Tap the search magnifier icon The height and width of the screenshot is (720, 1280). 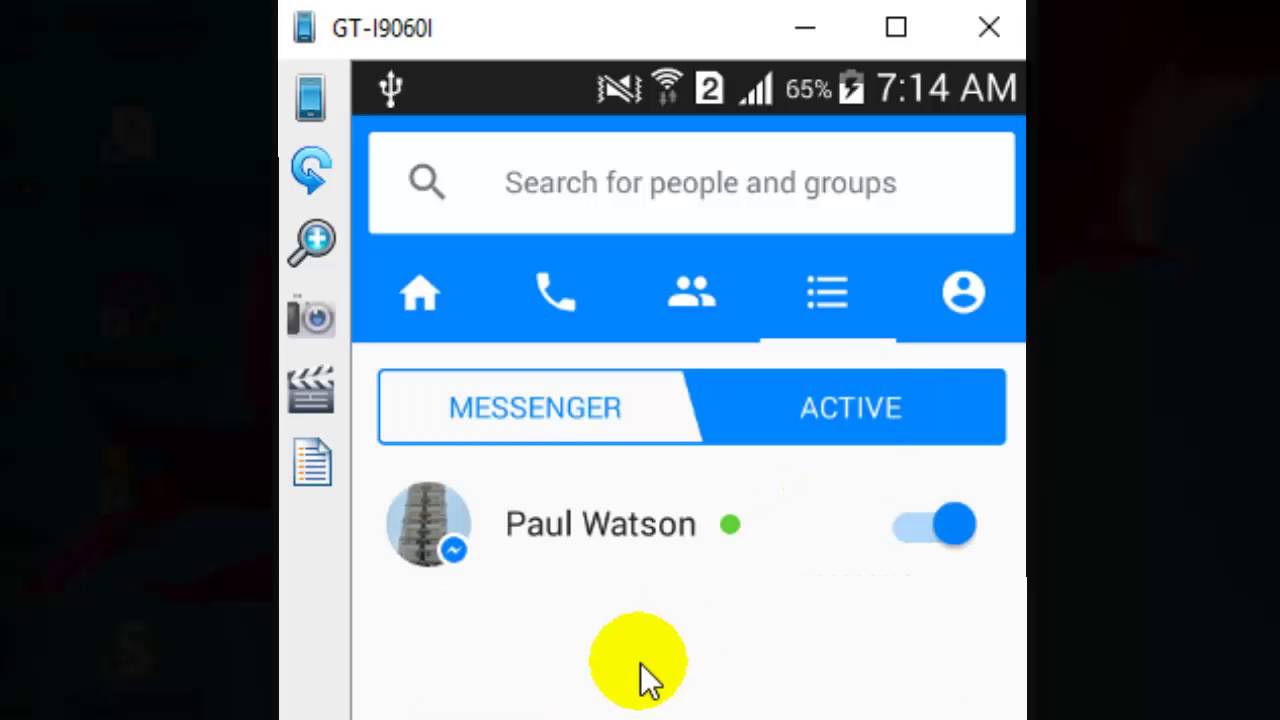coord(427,183)
